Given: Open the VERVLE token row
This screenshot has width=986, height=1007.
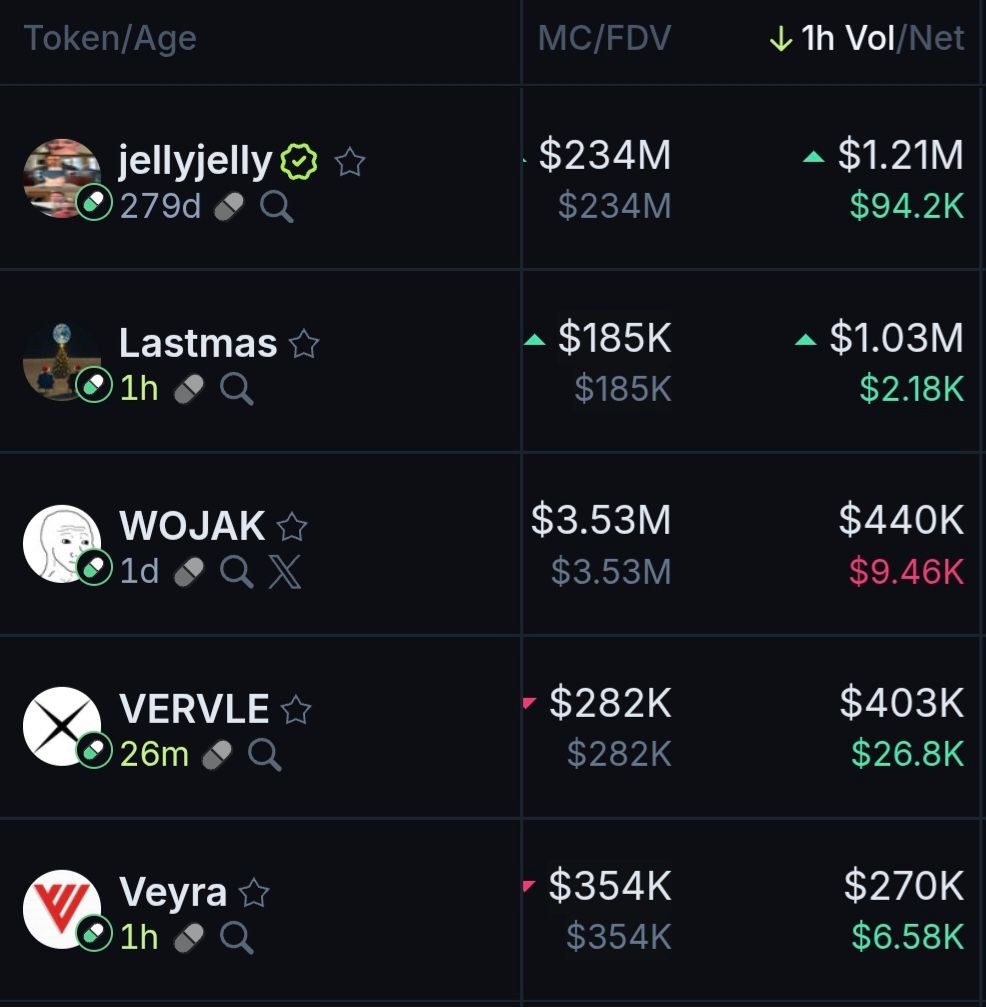Looking at the screenshot, I should click(193, 708).
